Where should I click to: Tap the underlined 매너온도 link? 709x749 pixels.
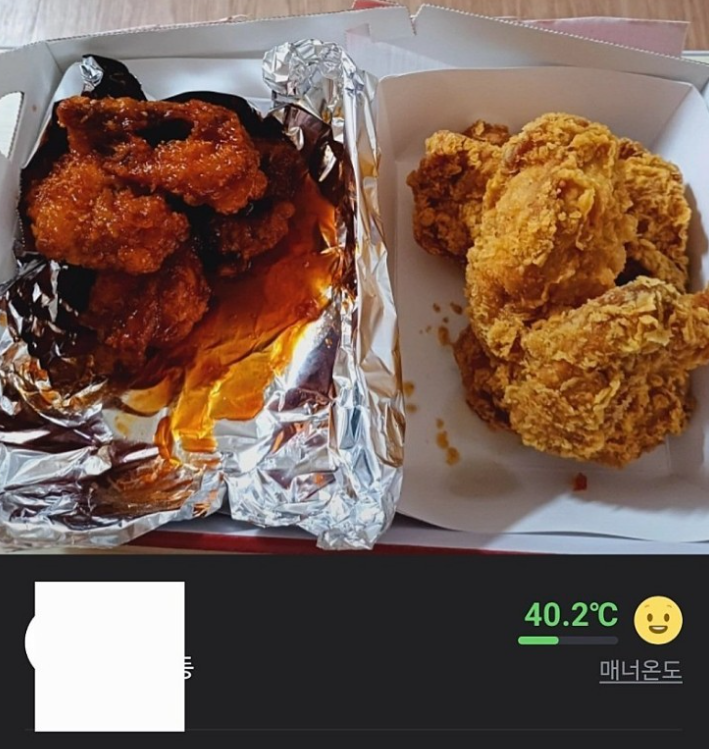[x=640, y=671]
